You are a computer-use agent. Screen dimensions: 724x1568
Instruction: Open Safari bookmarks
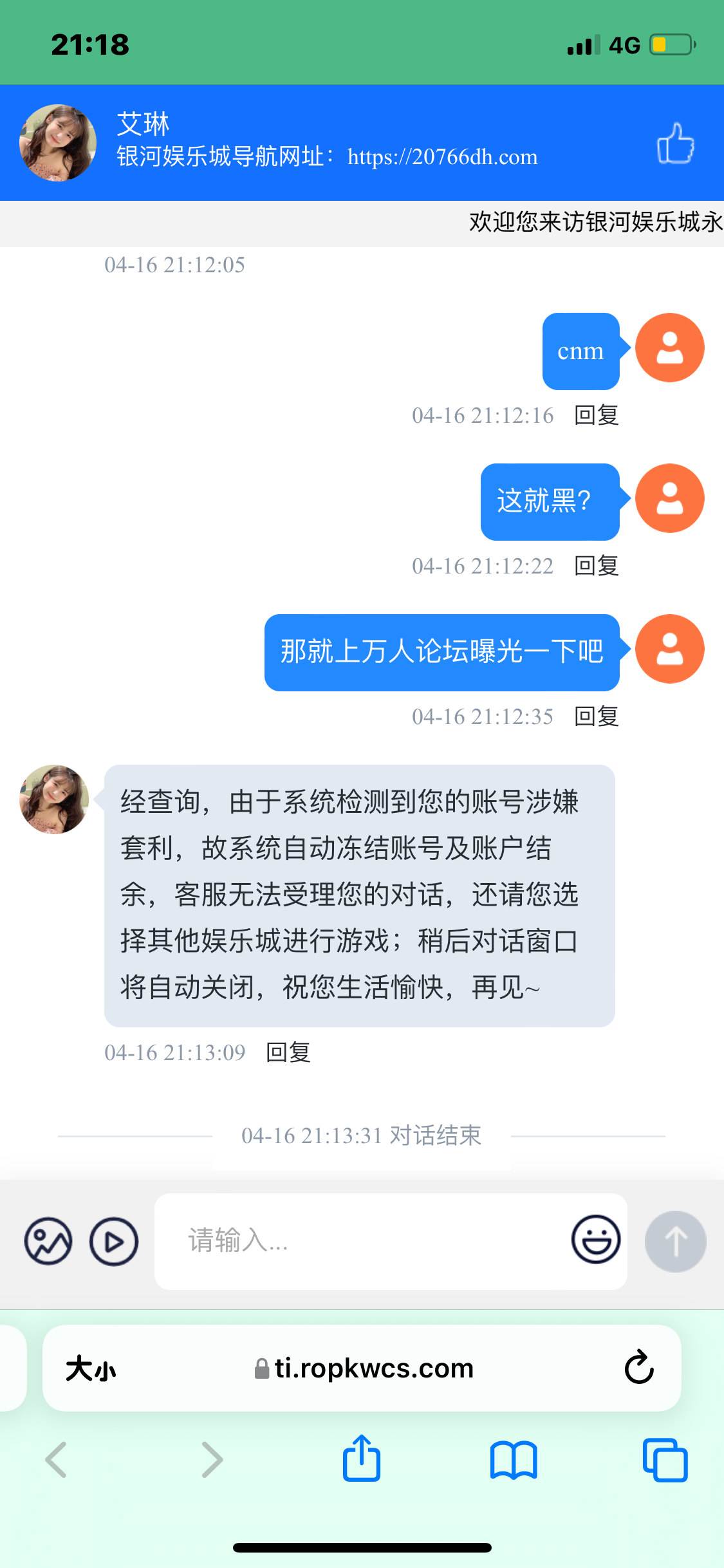[x=513, y=1460]
